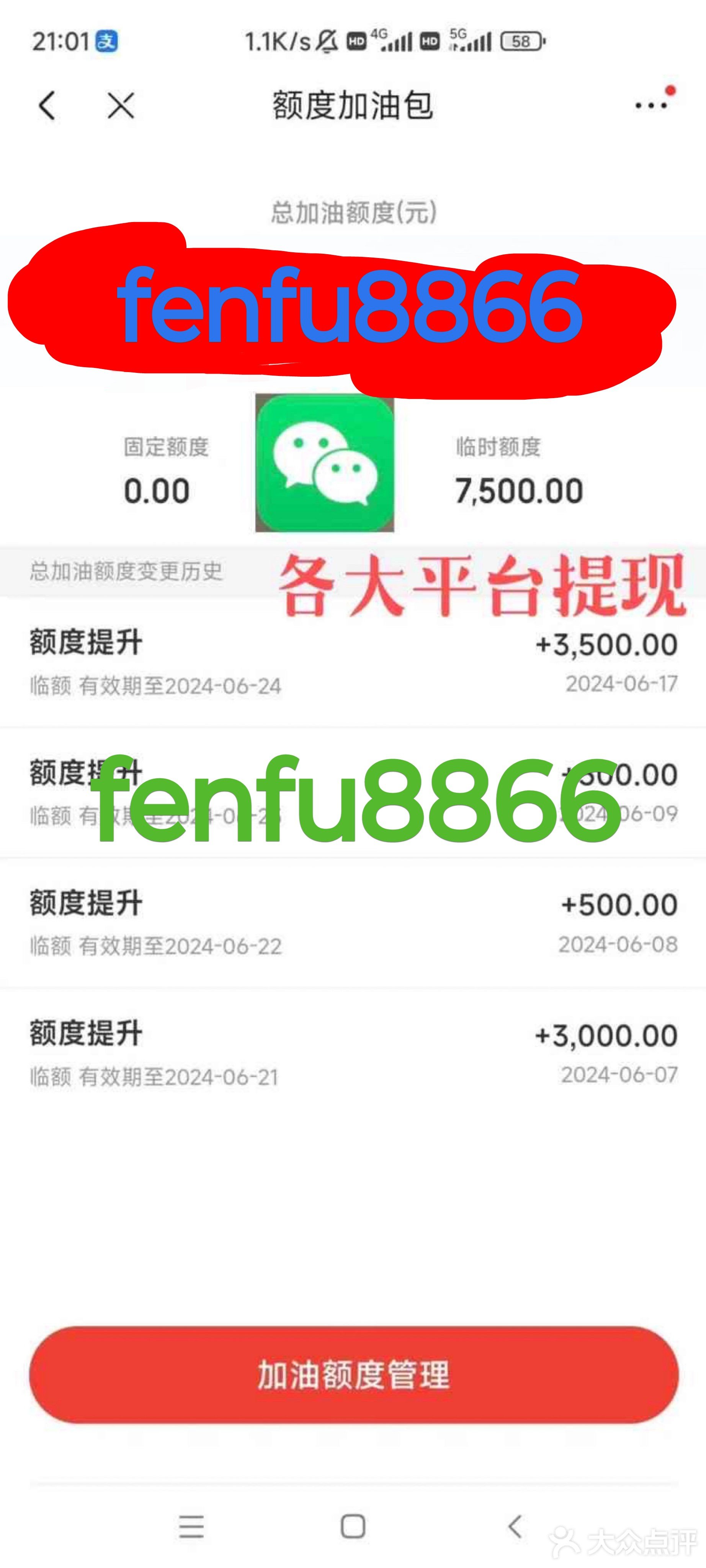
Task: Go to the home screen
Action: [353, 1527]
